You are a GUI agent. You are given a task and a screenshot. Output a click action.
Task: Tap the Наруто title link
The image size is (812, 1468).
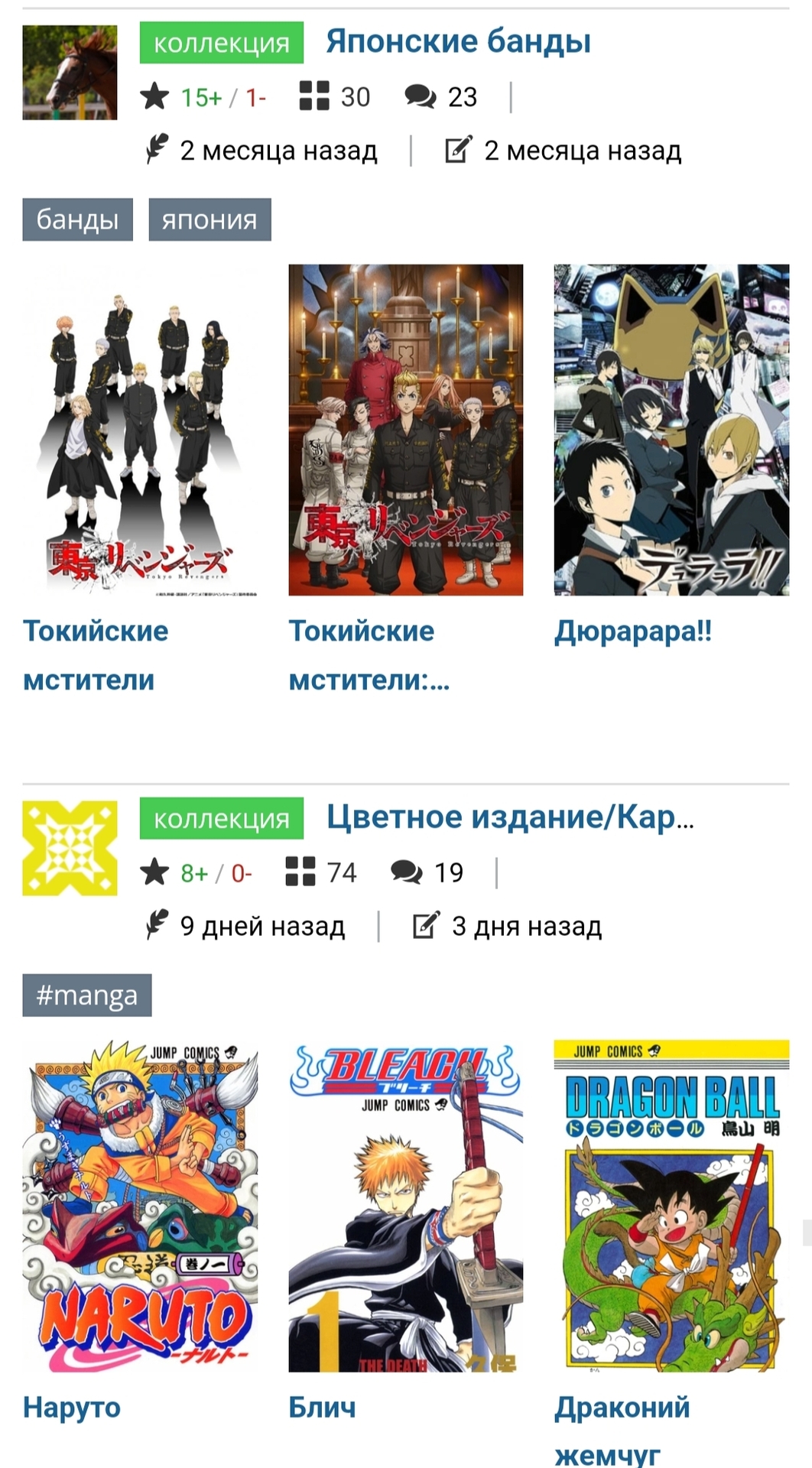point(72,1408)
